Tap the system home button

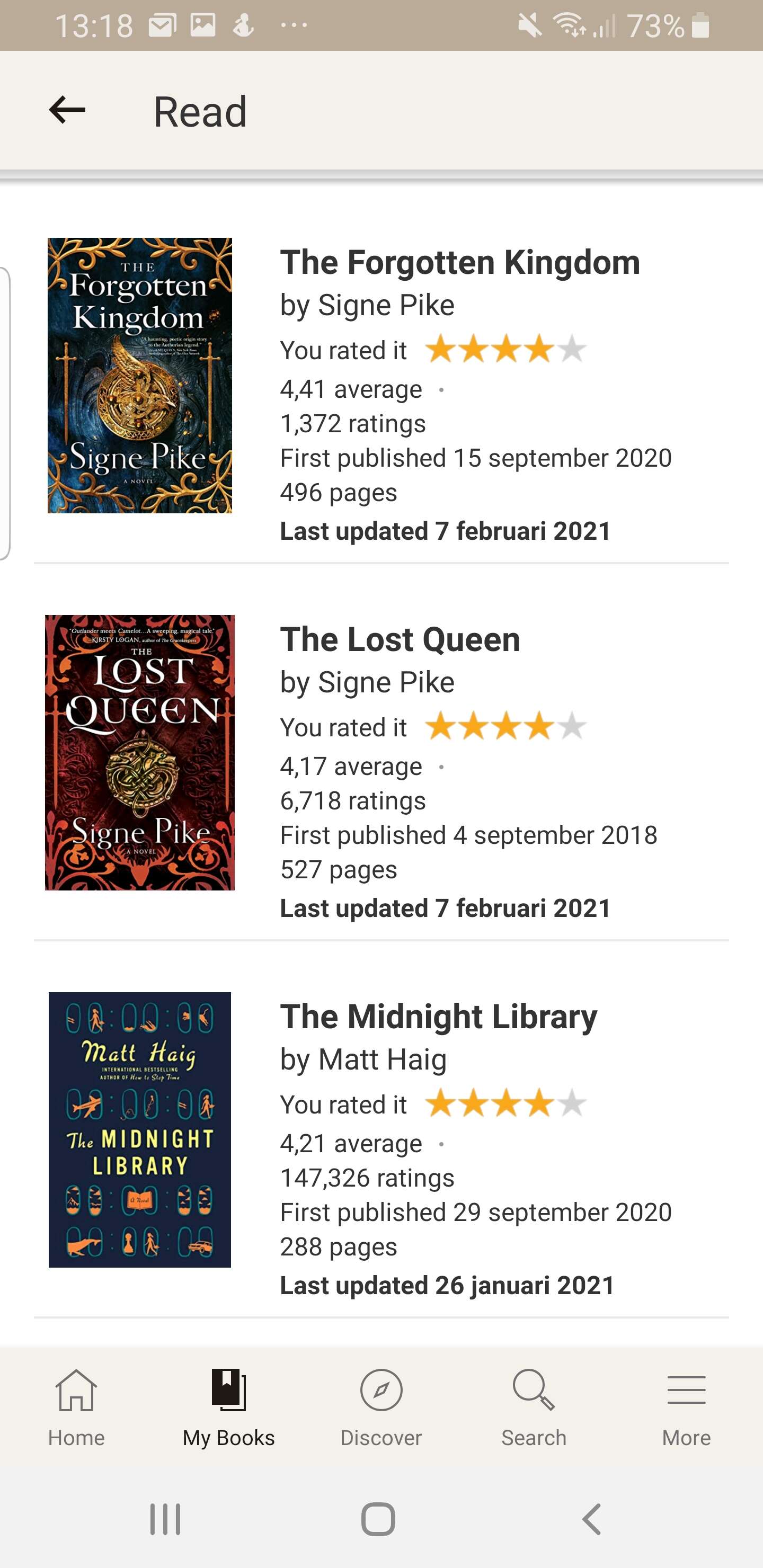click(378, 1519)
